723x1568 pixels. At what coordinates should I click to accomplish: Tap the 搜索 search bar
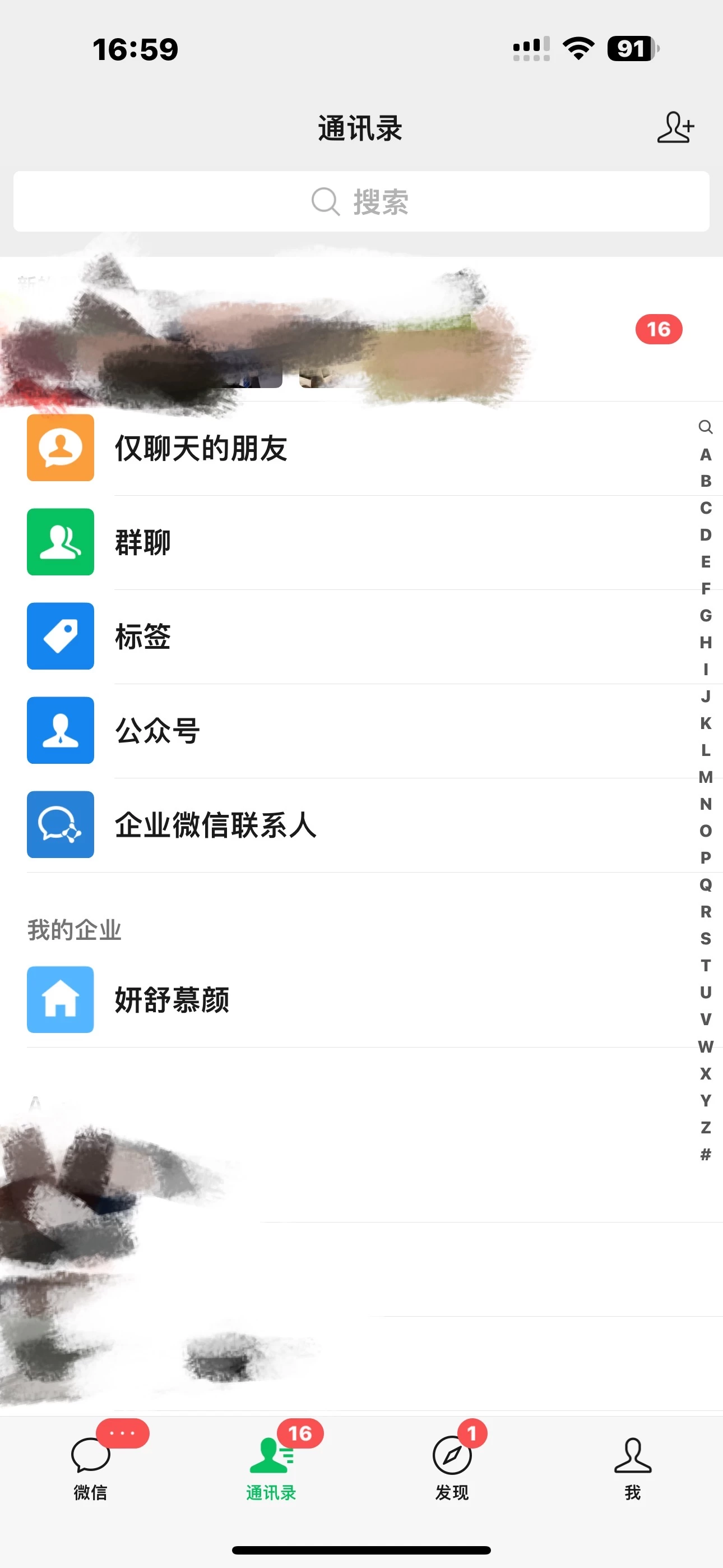tap(361, 201)
